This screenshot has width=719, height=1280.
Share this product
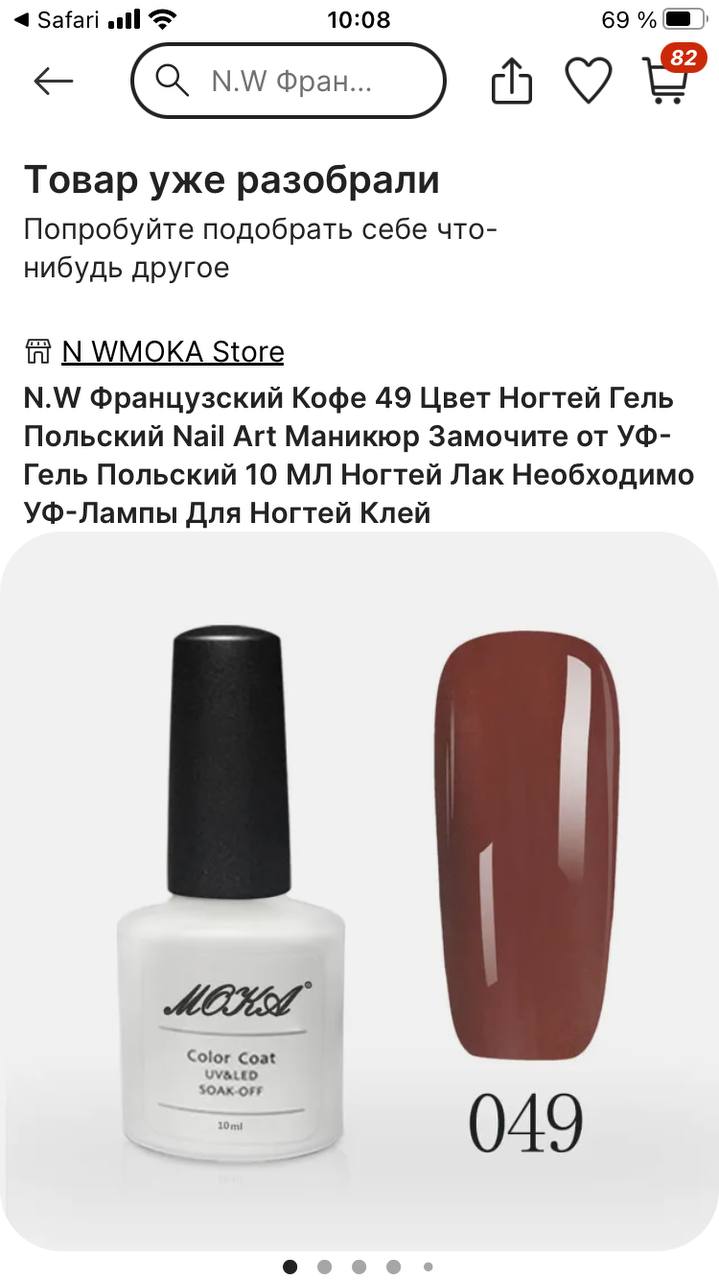pyautogui.click(x=511, y=80)
